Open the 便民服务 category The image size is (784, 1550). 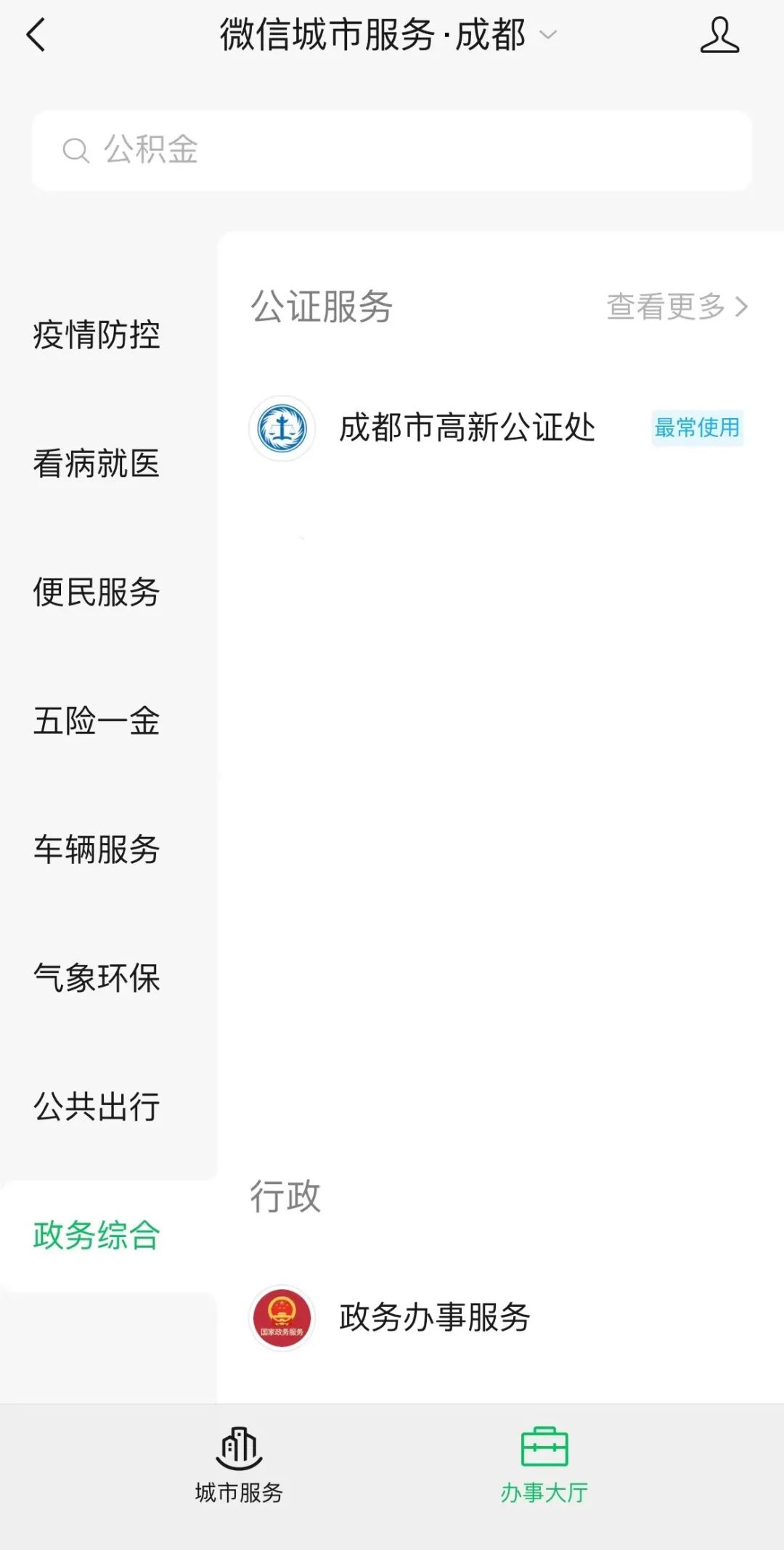tap(97, 592)
